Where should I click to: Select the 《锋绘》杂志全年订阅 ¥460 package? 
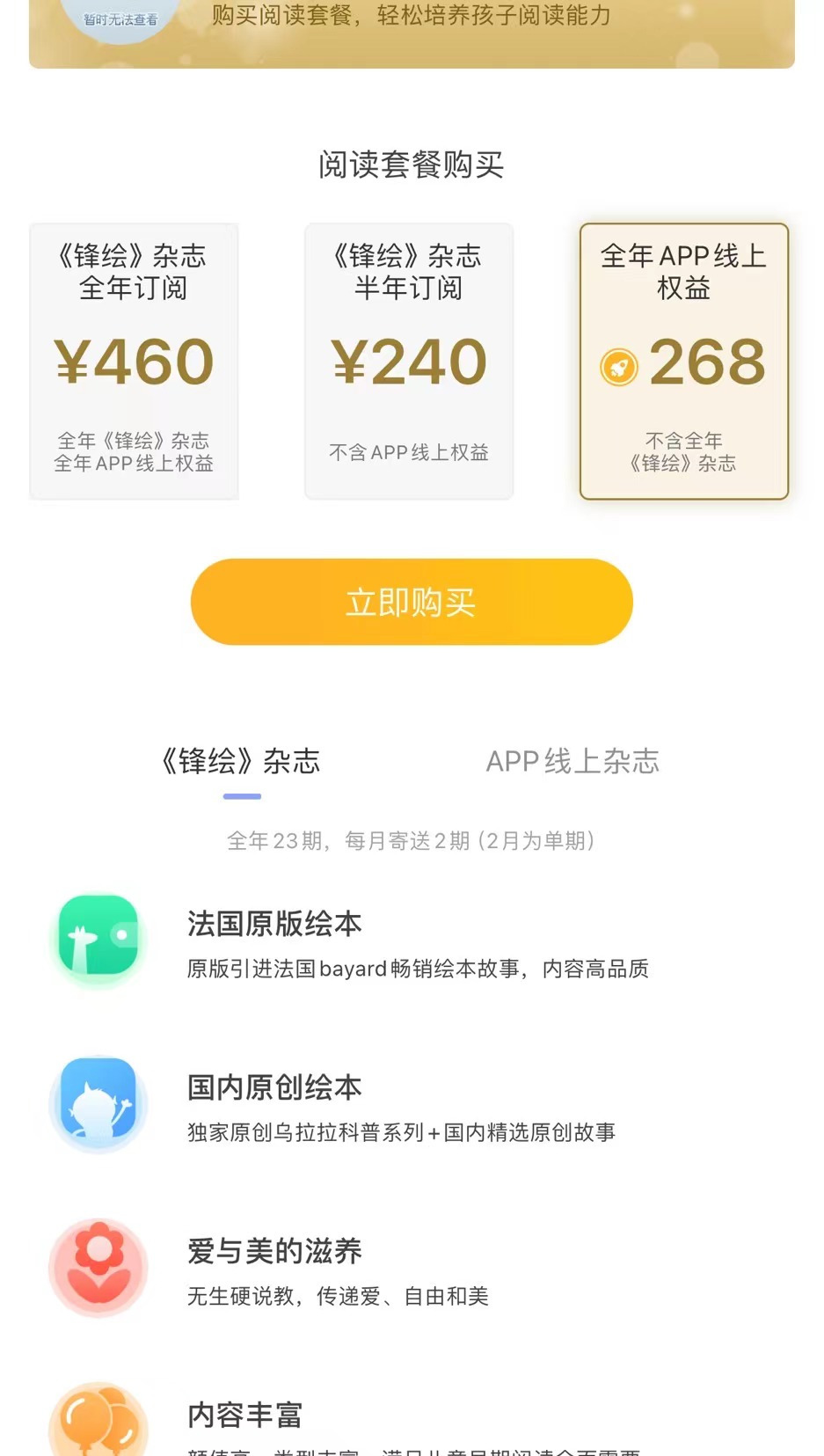pyautogui.click(x=134, y=362)
